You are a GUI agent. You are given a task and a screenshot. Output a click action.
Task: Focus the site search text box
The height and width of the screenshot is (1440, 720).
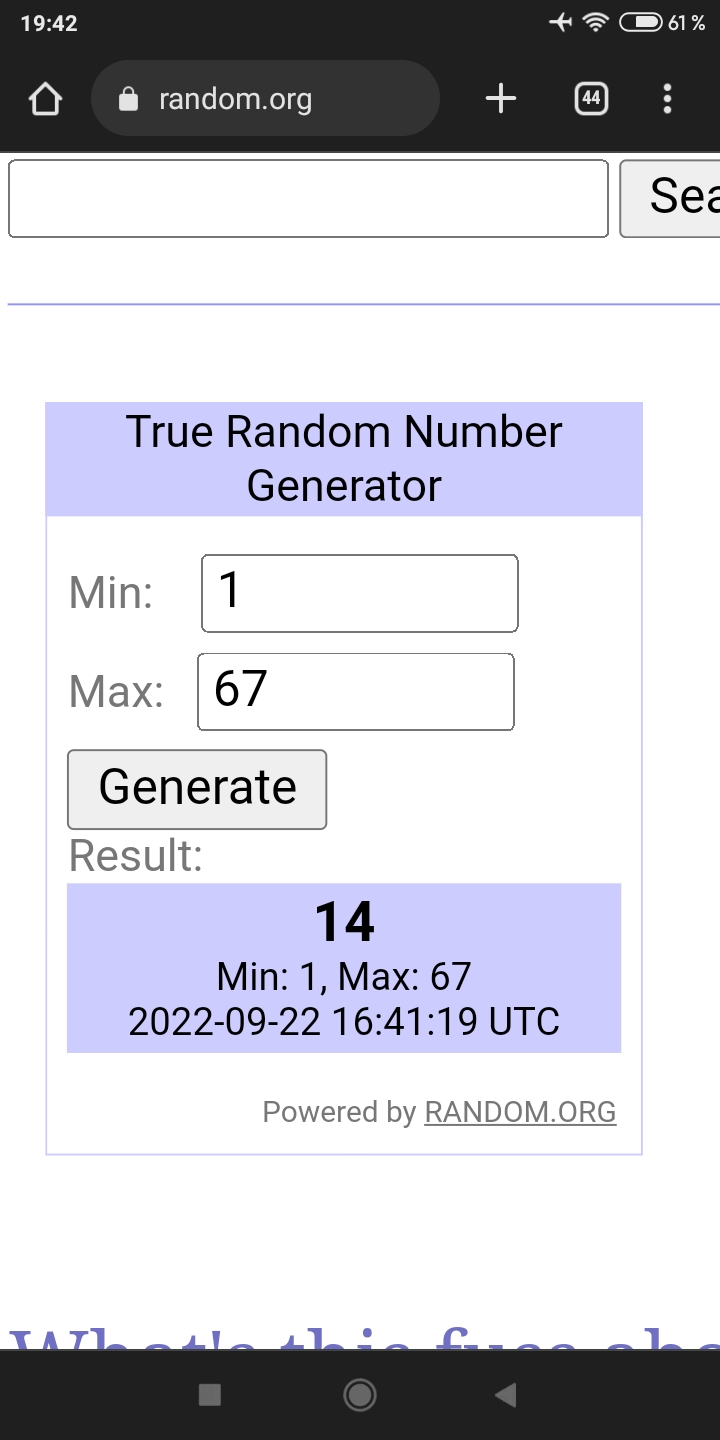(x=308, y=199)
